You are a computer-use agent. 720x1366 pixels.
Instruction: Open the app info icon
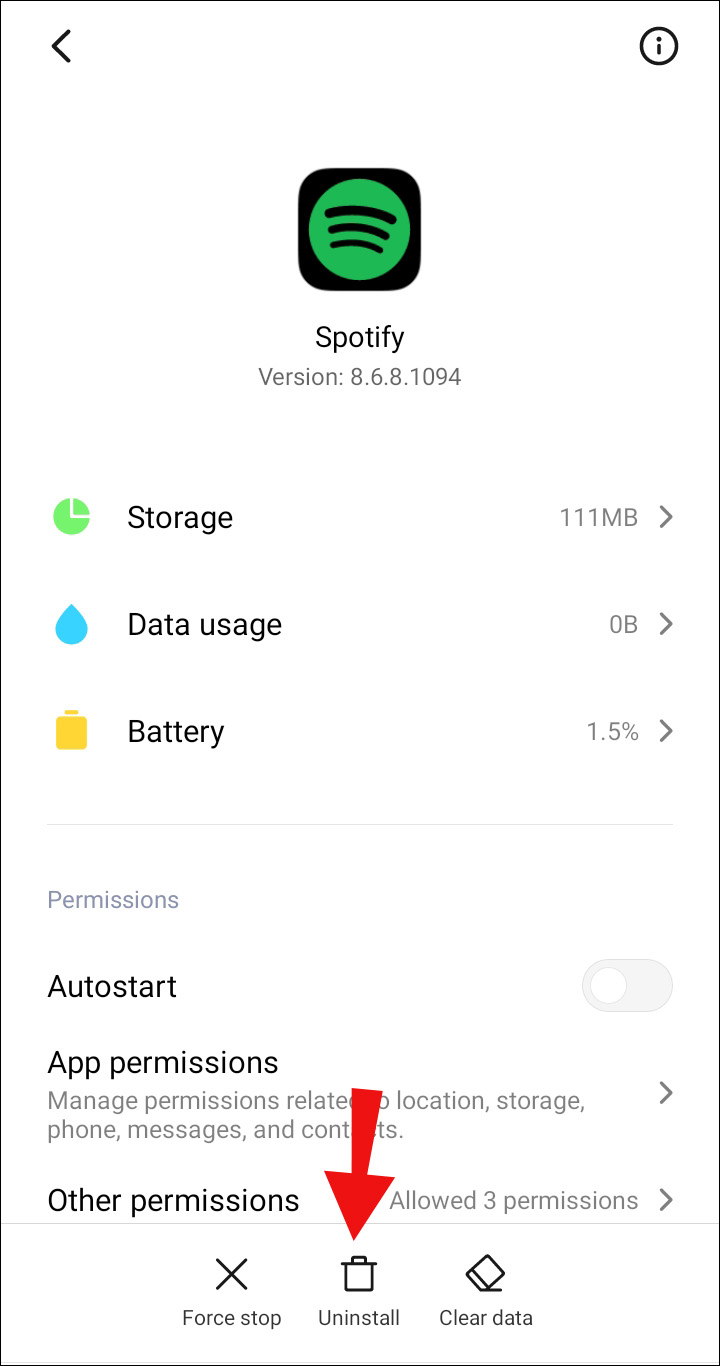pos(658,46)
